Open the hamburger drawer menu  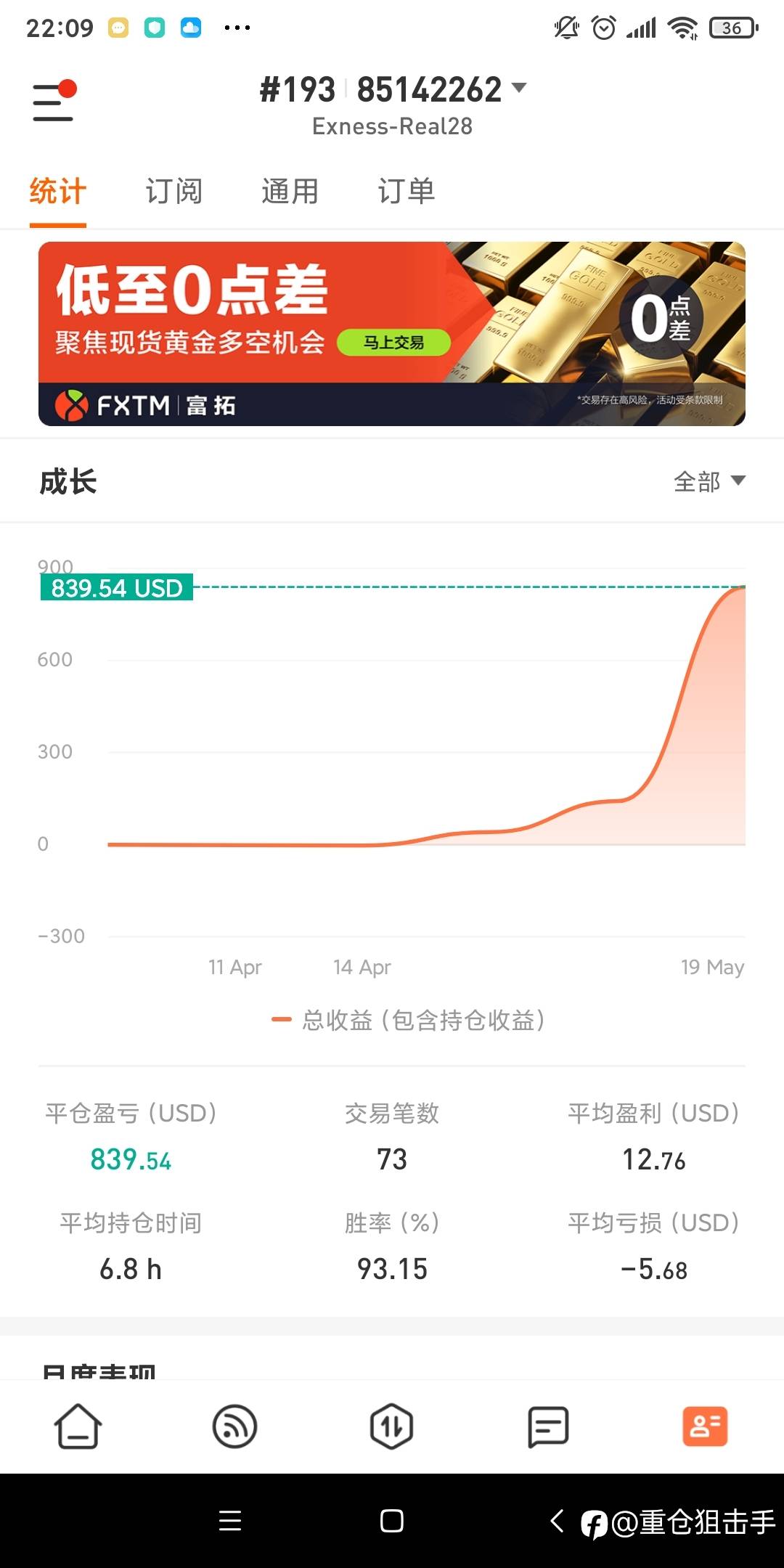pyautogui.click(x=54, y=102)
